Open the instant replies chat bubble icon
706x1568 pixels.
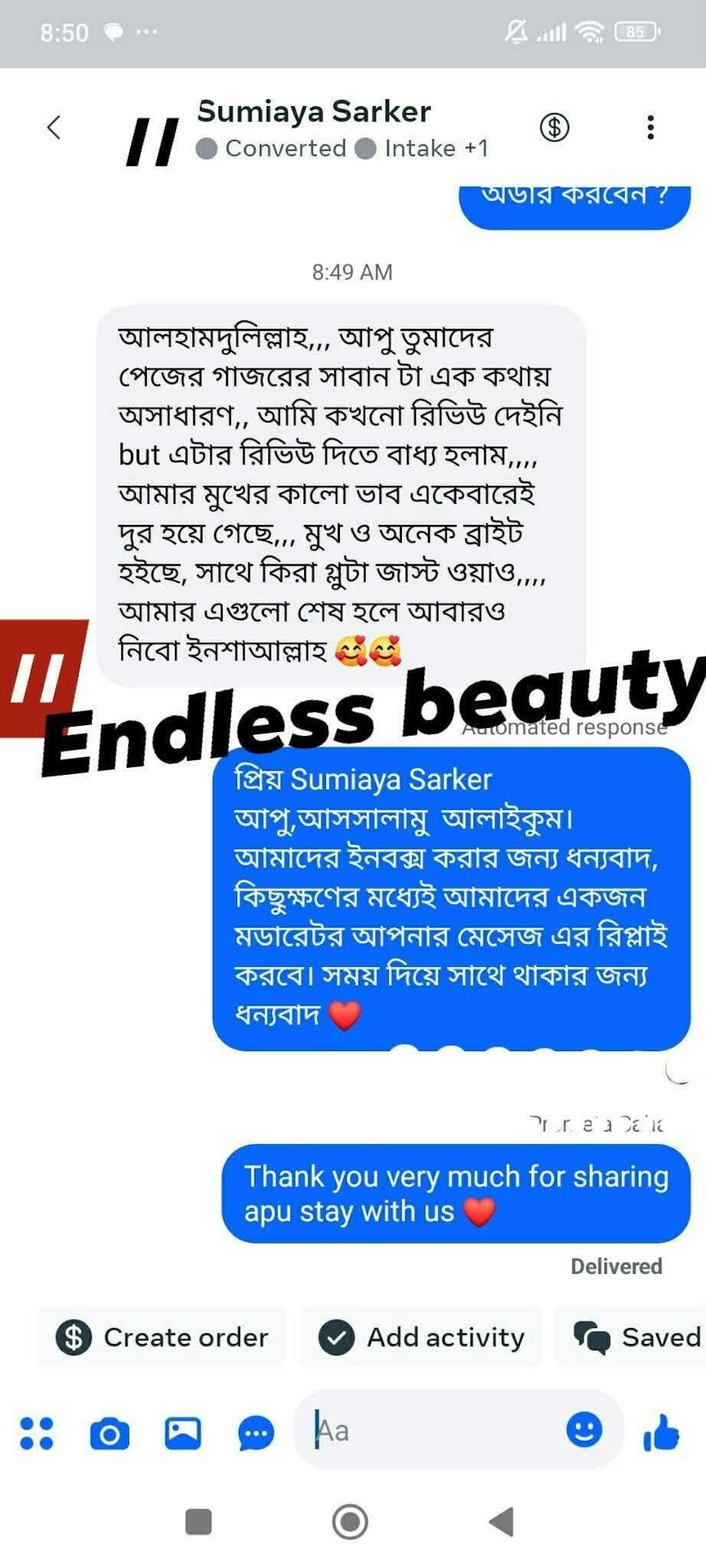point(256,1434)
